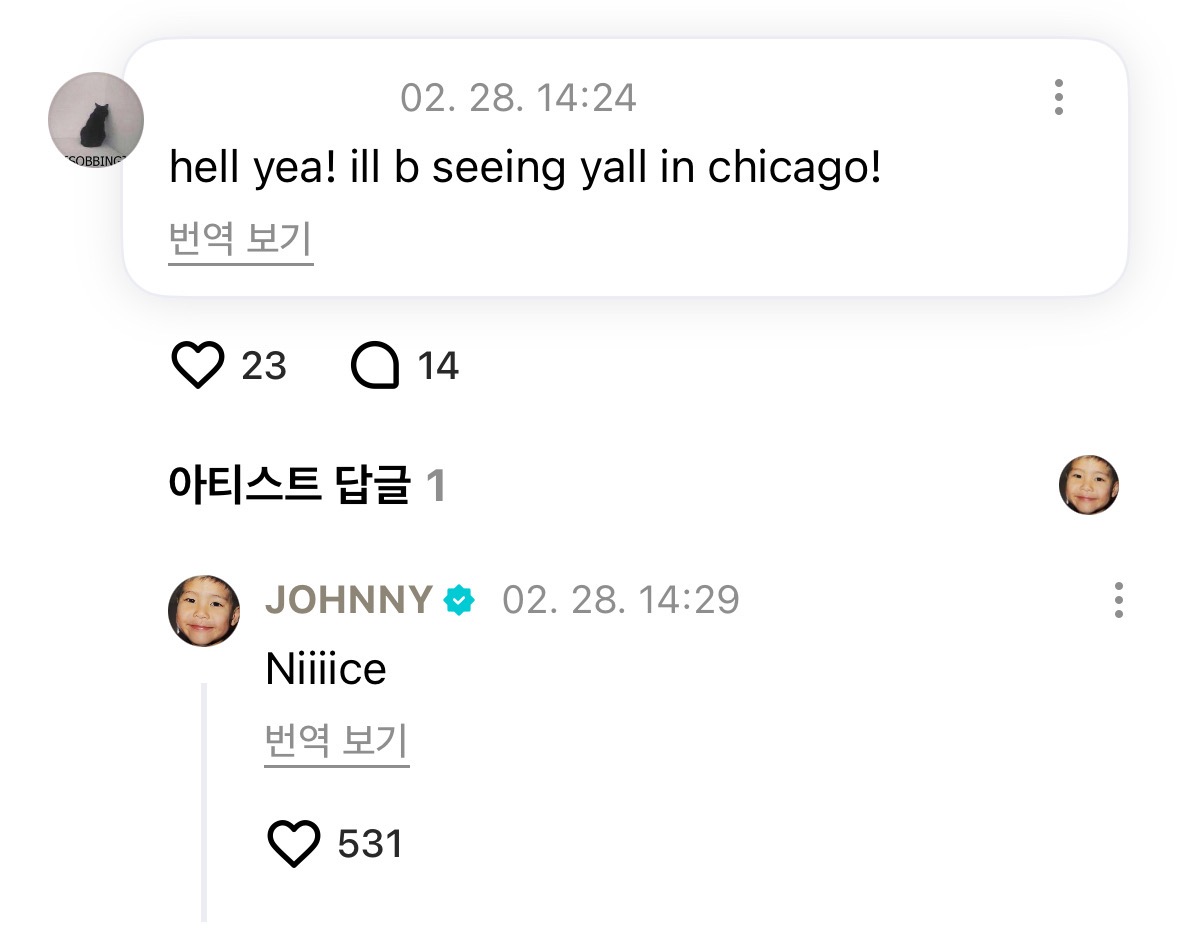The height and width of the screenshot is (942, 1179).
Task: Open the overflow menu on JOHNNY's reply
Action: [1118, 600]
